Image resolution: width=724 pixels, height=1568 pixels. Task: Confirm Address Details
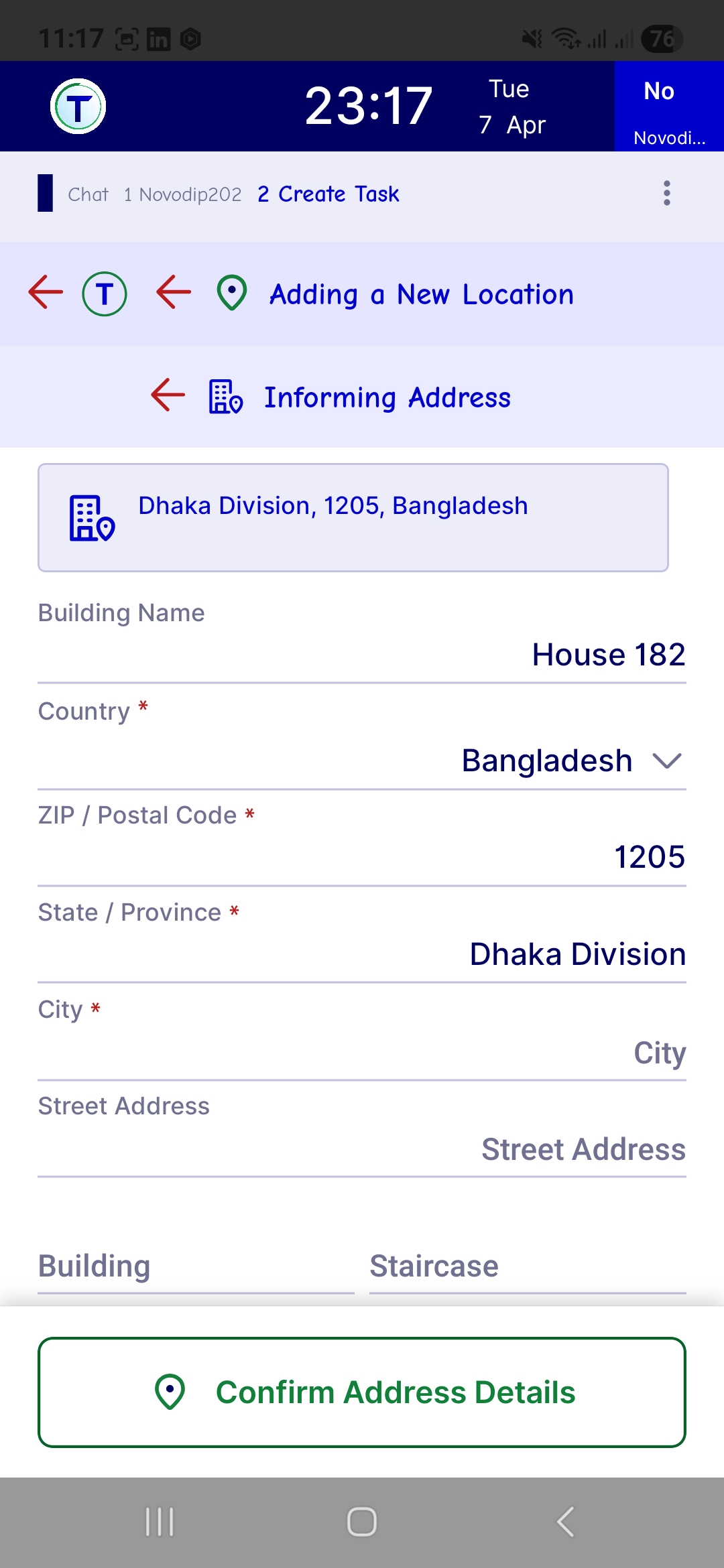pyautogui.click(x=362, y=1392)
